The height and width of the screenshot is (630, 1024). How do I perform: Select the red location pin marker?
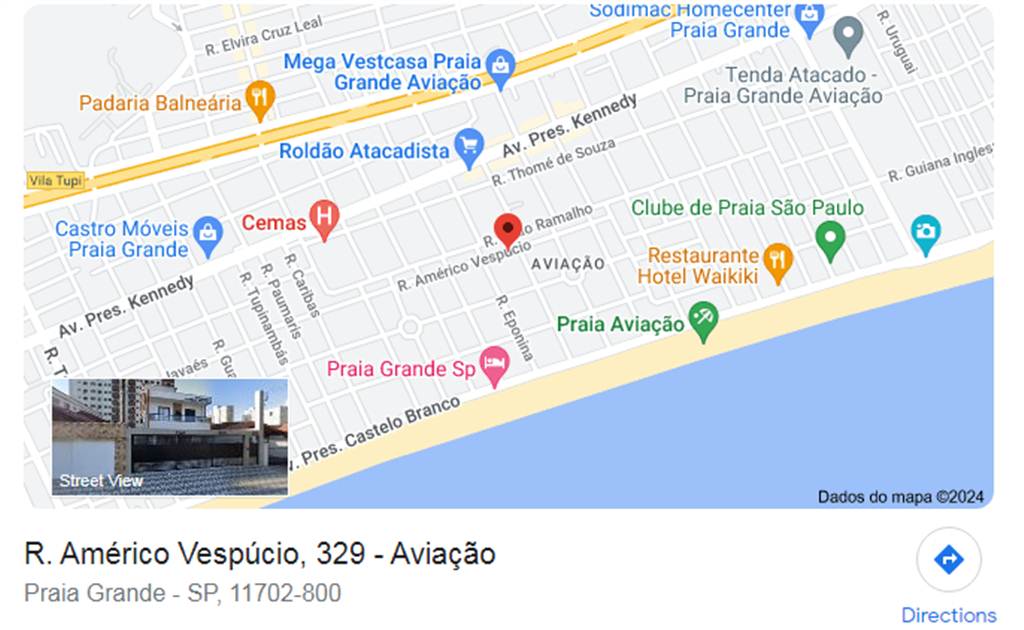pyautogui.click(x=507, y=229)
